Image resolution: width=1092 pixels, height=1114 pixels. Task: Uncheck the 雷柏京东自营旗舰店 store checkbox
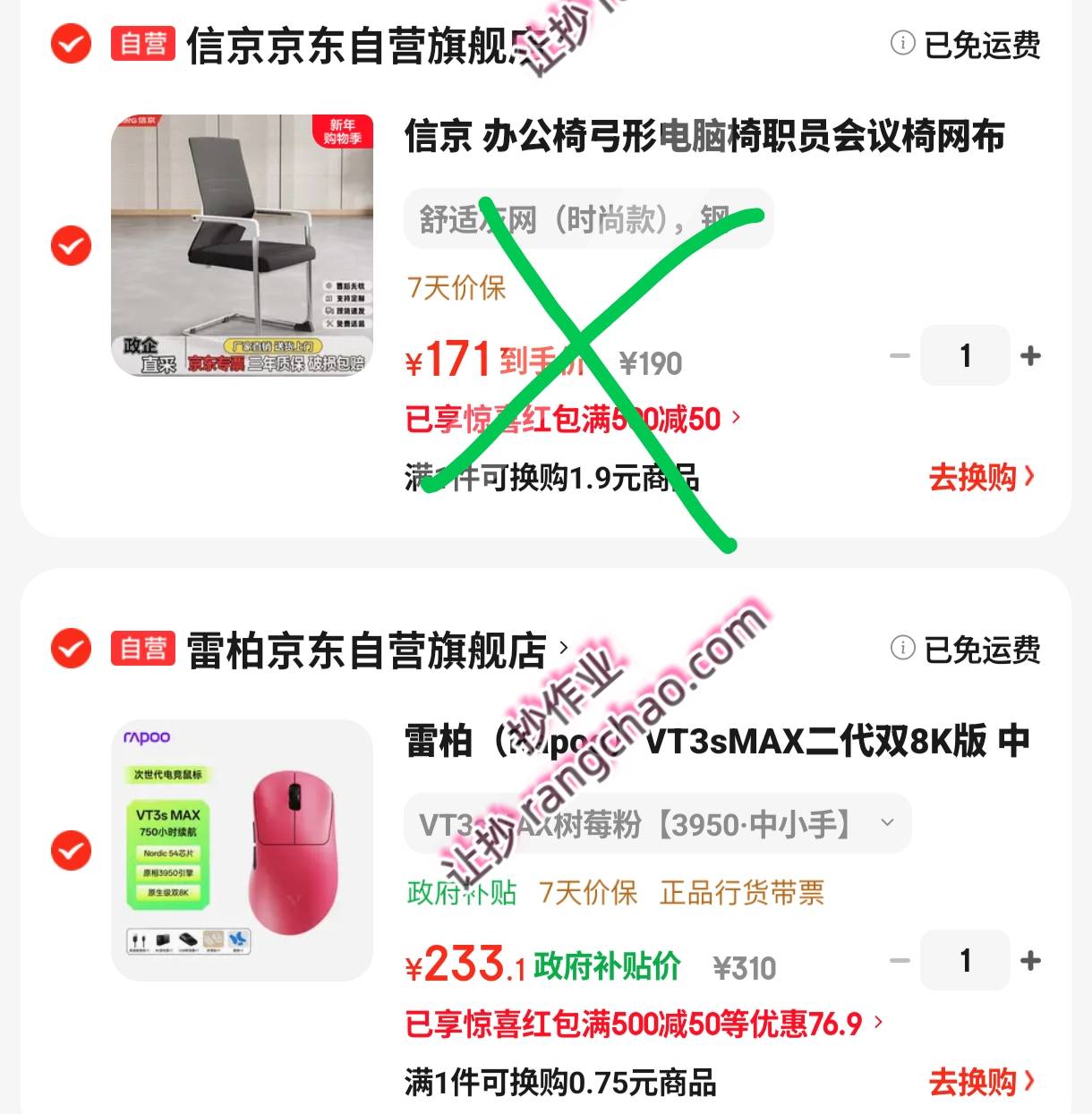[72, 649]
